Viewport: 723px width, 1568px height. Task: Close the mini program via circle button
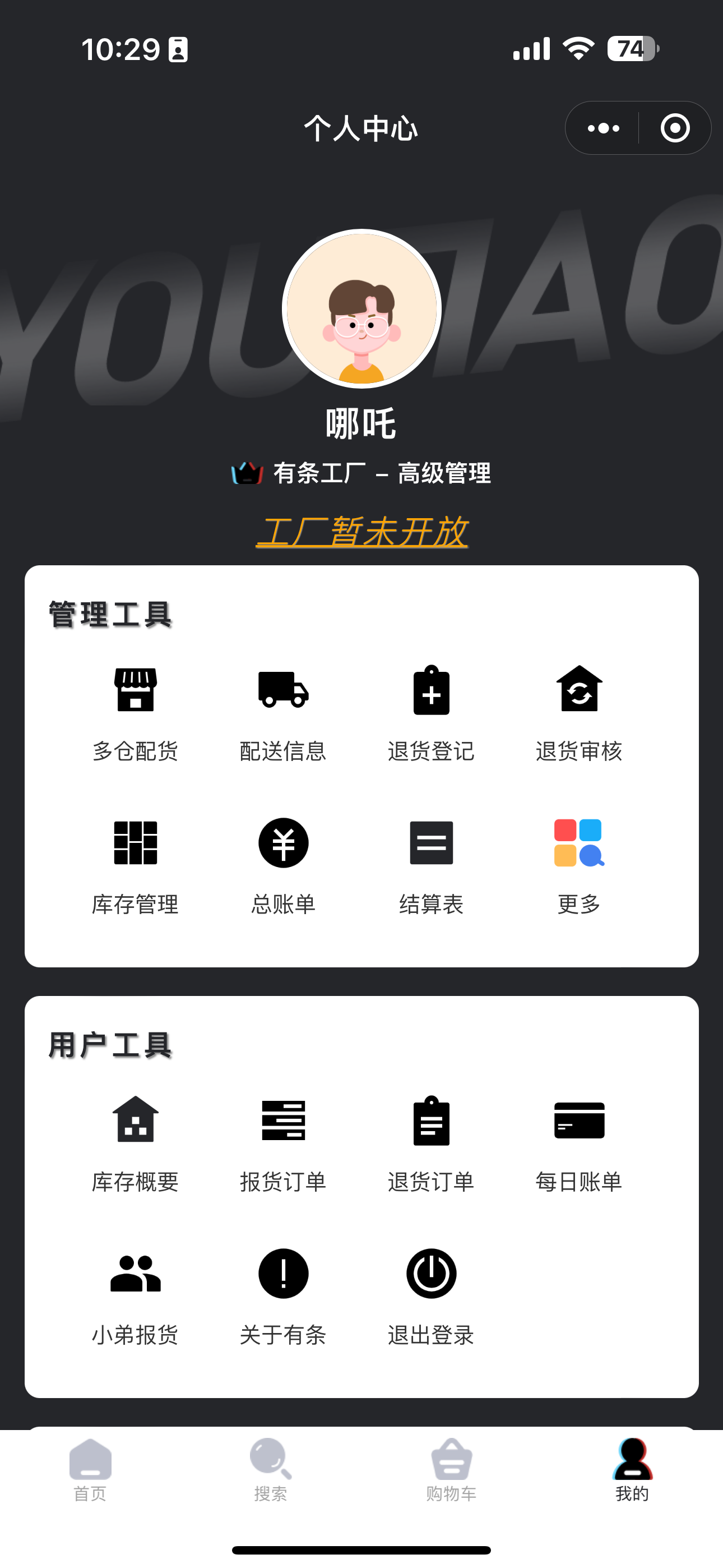[674, 128]
